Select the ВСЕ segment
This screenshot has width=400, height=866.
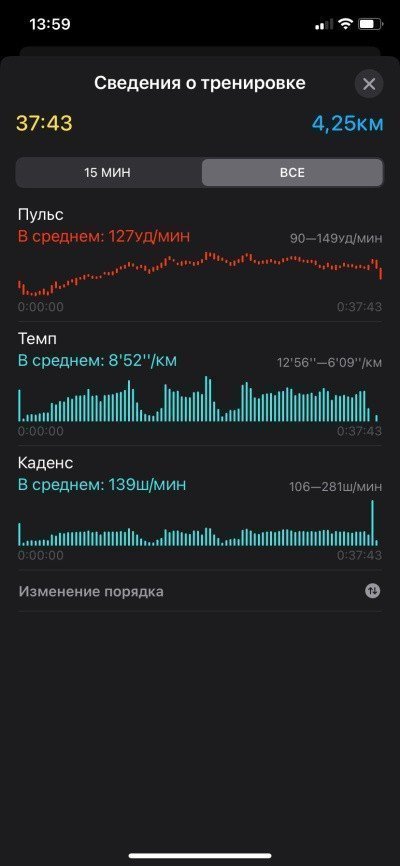click(x=292, y=172)
